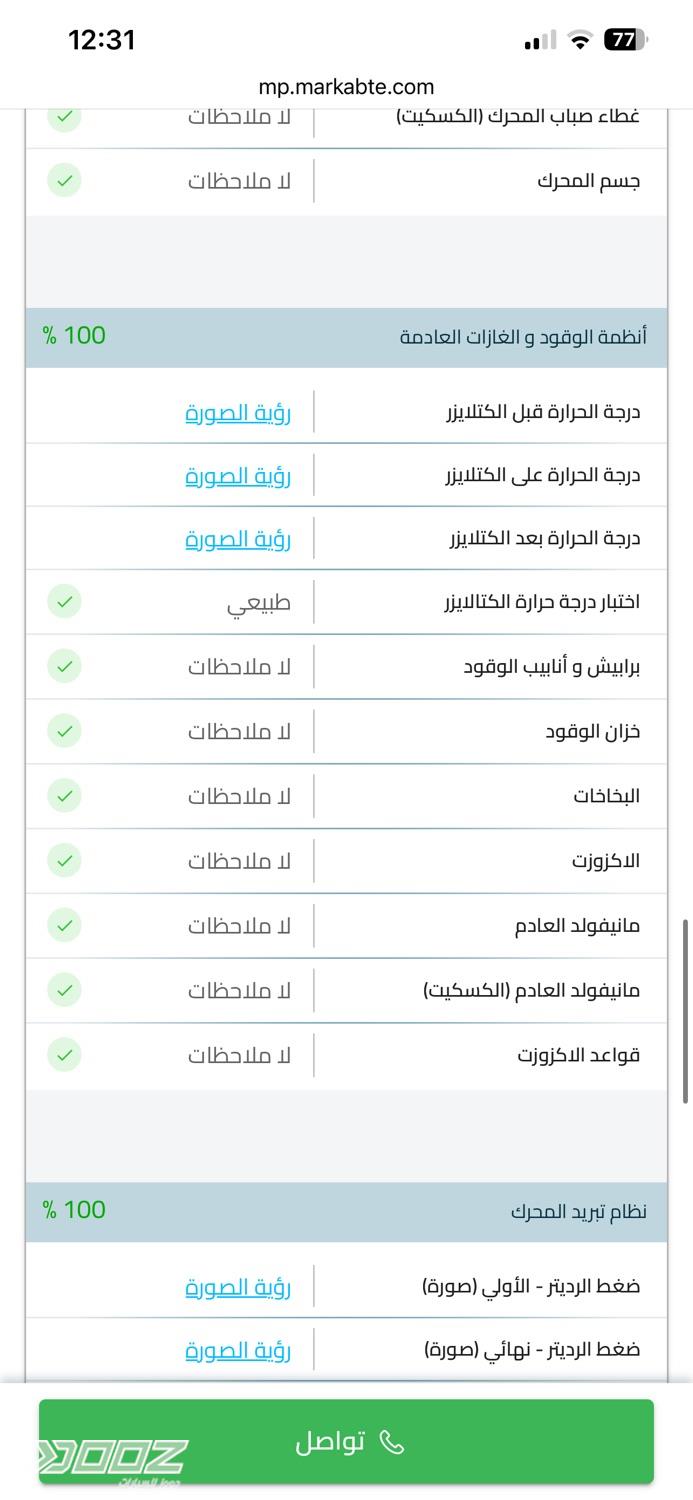
Task: Tap the green تواصل contact button
Action: [x=346, y=1441]
